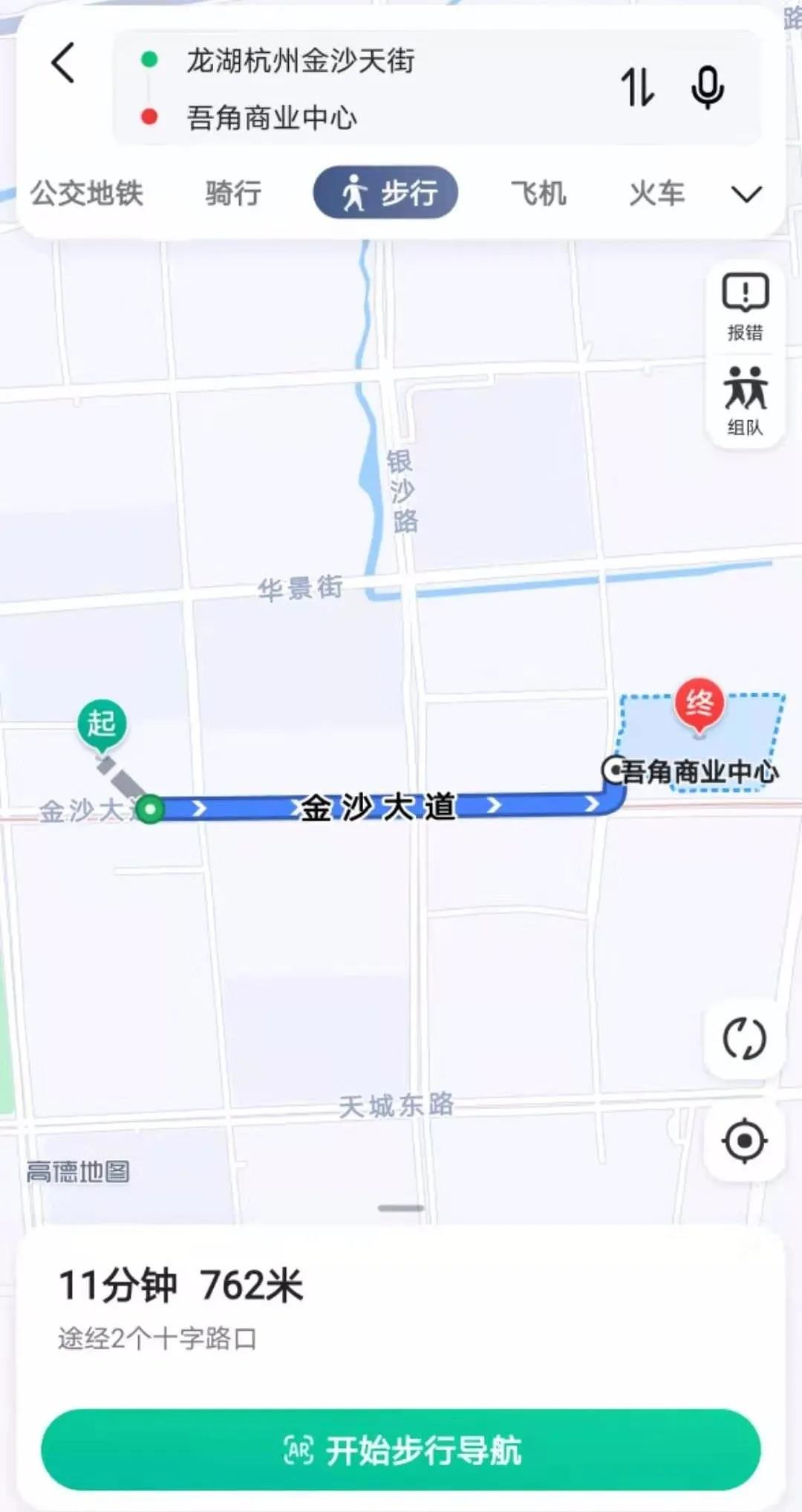
Task: Center the map on my location
Action: click(744, 1141)
